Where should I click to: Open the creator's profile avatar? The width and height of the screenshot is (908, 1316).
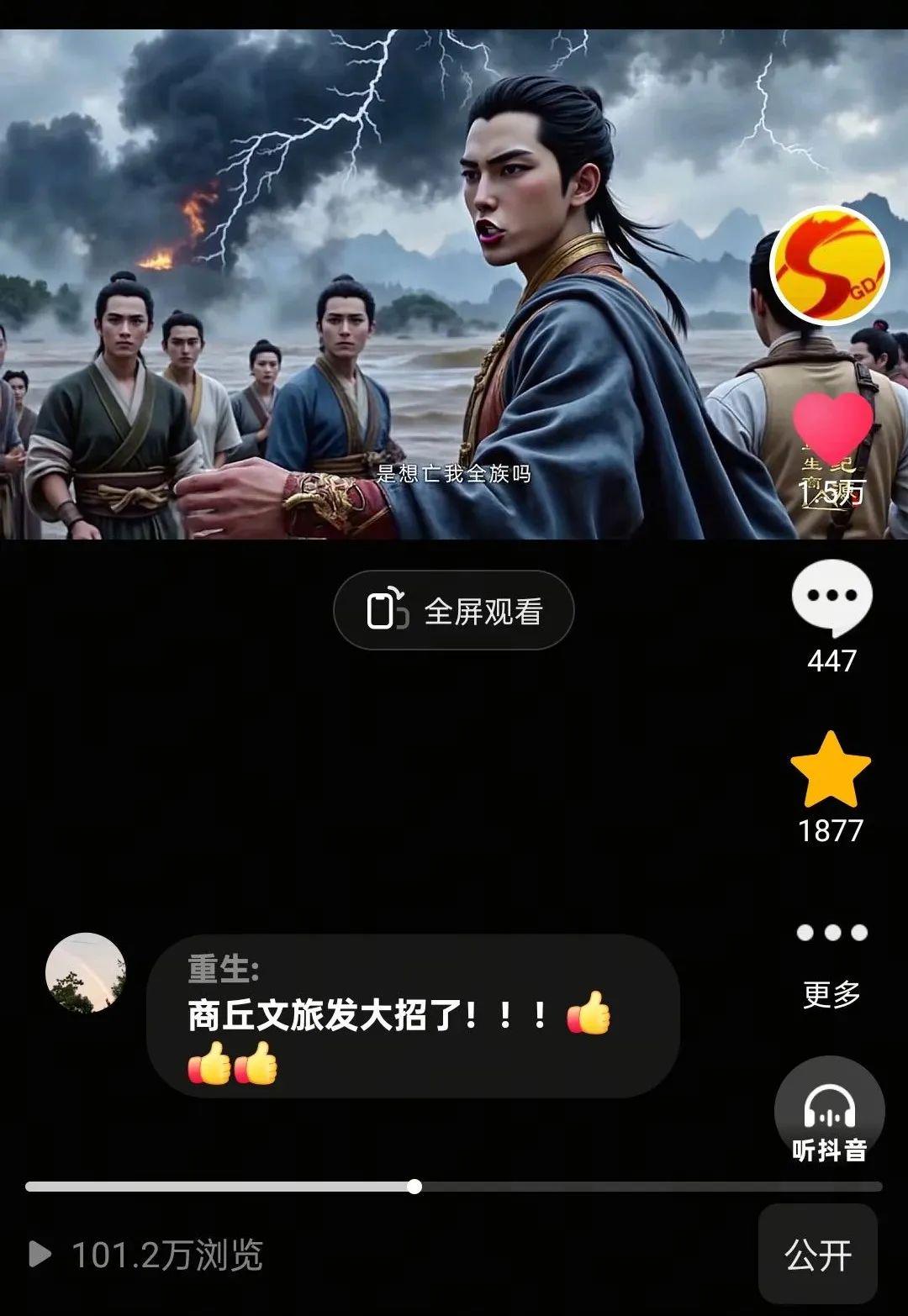point(830,265)
